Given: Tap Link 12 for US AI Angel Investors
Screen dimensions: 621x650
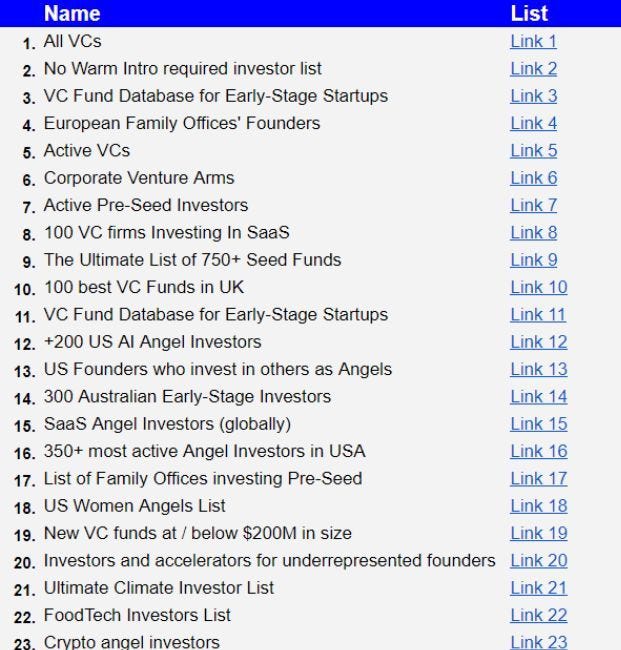Looking at the screenshot, I should tap(538, 342).
